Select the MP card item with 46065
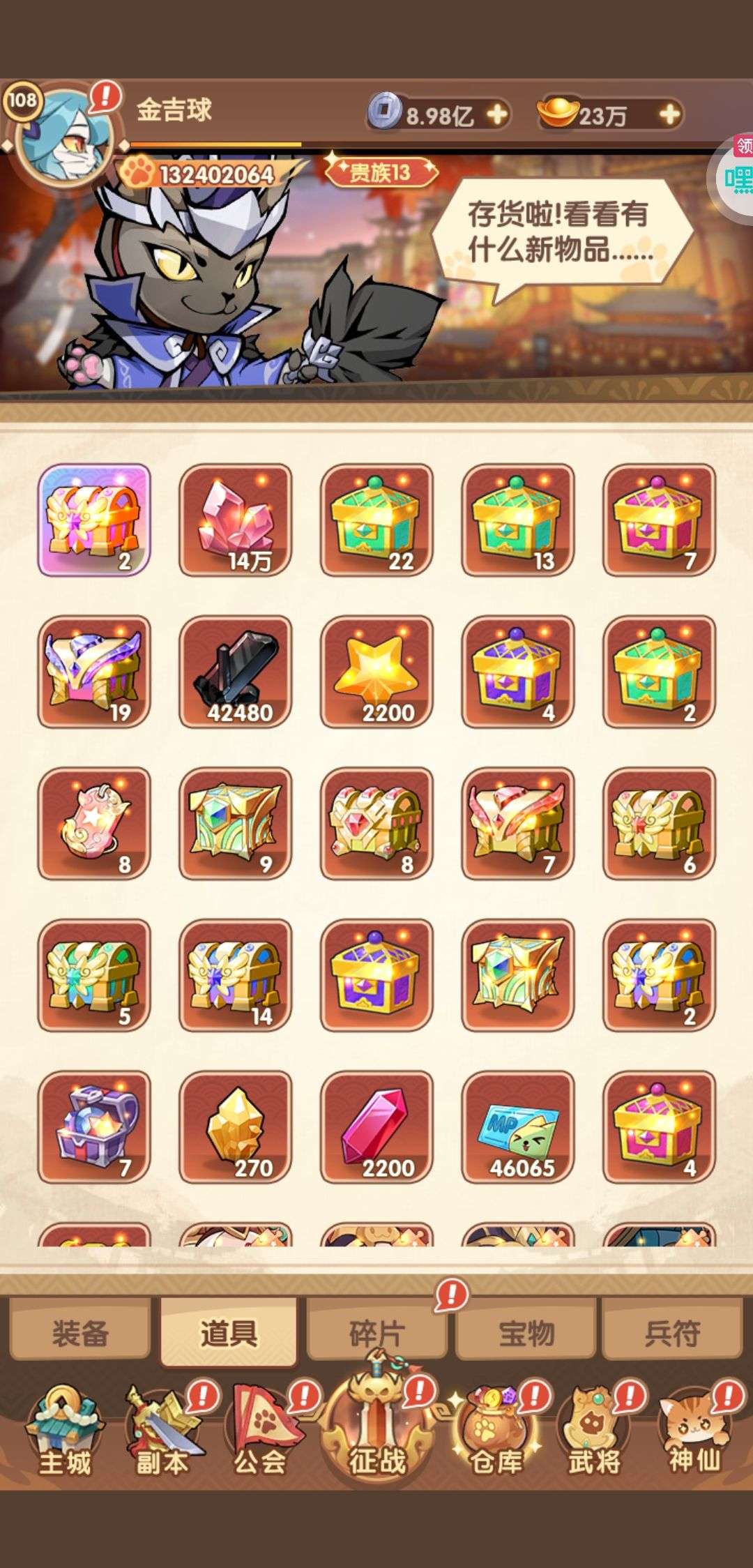Screen dimensions: 753x1568 517,1127
